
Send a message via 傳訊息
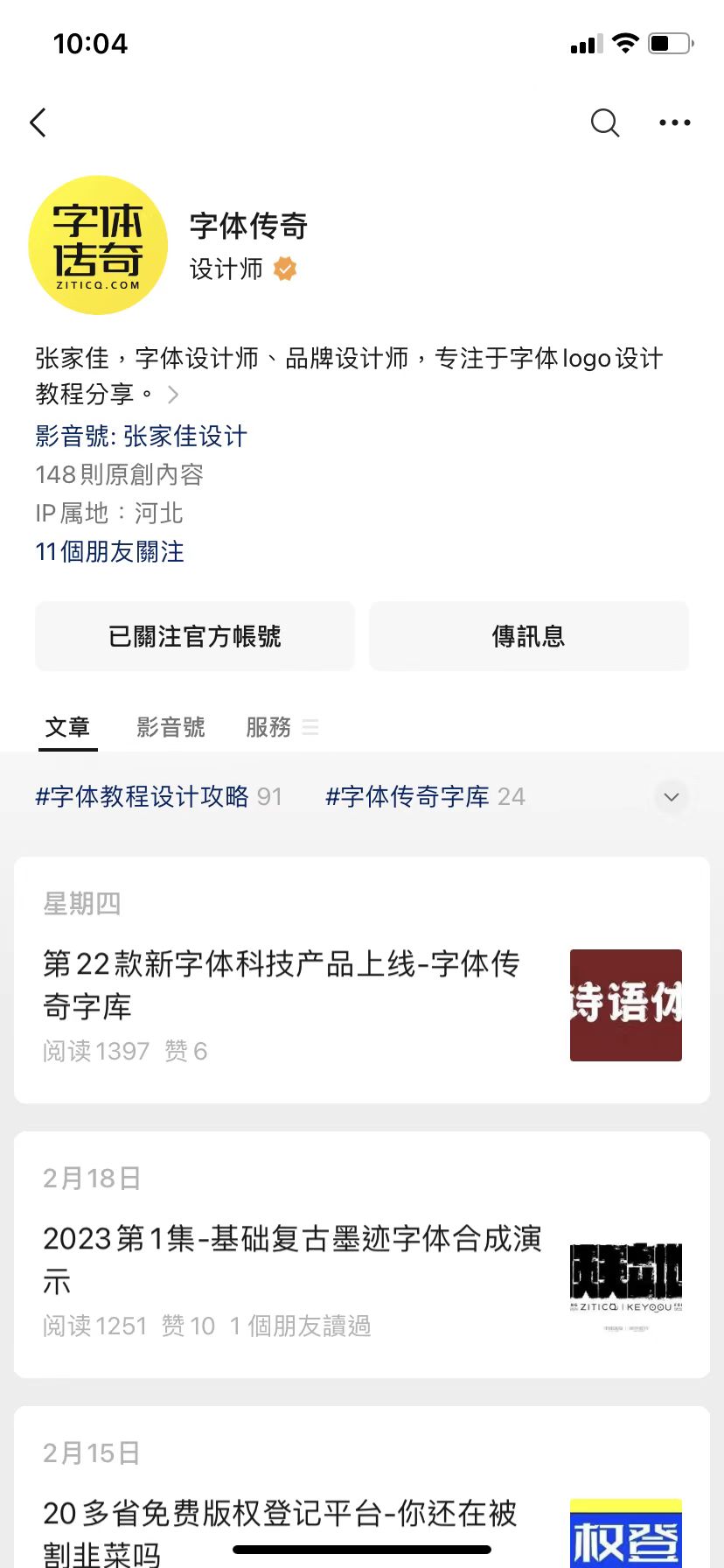click(x=528, y=636)
